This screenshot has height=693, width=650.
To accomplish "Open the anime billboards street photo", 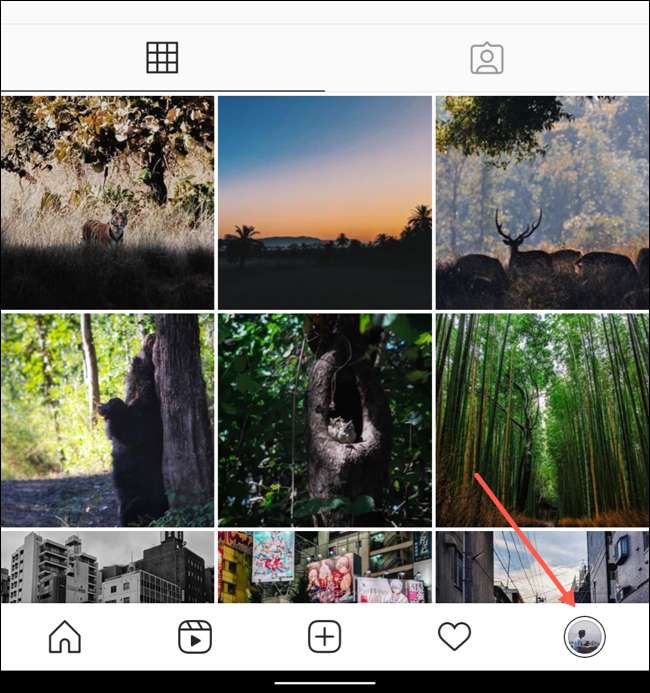I will coord(325,566).
